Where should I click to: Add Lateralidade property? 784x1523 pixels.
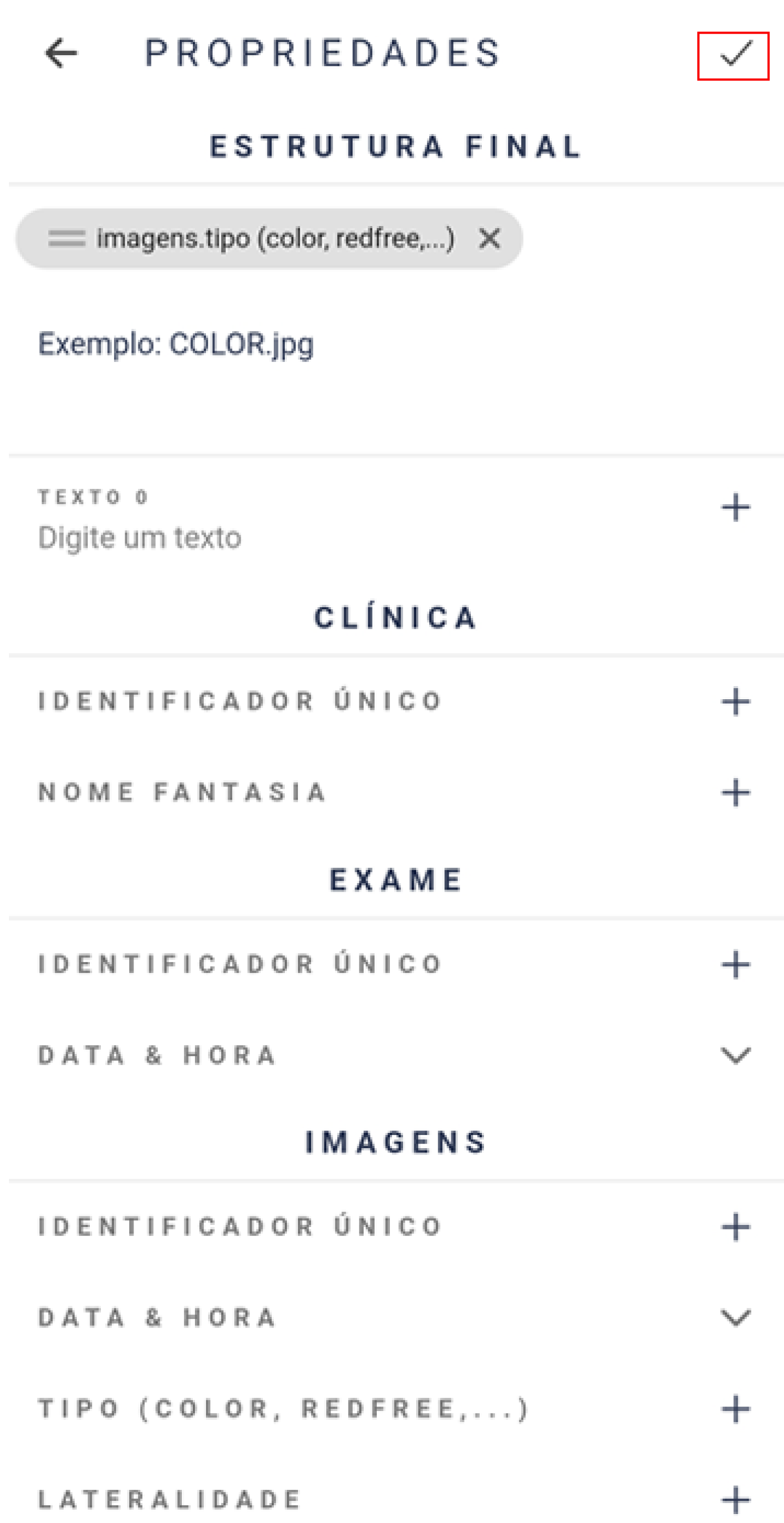(x=736, y=1500)
